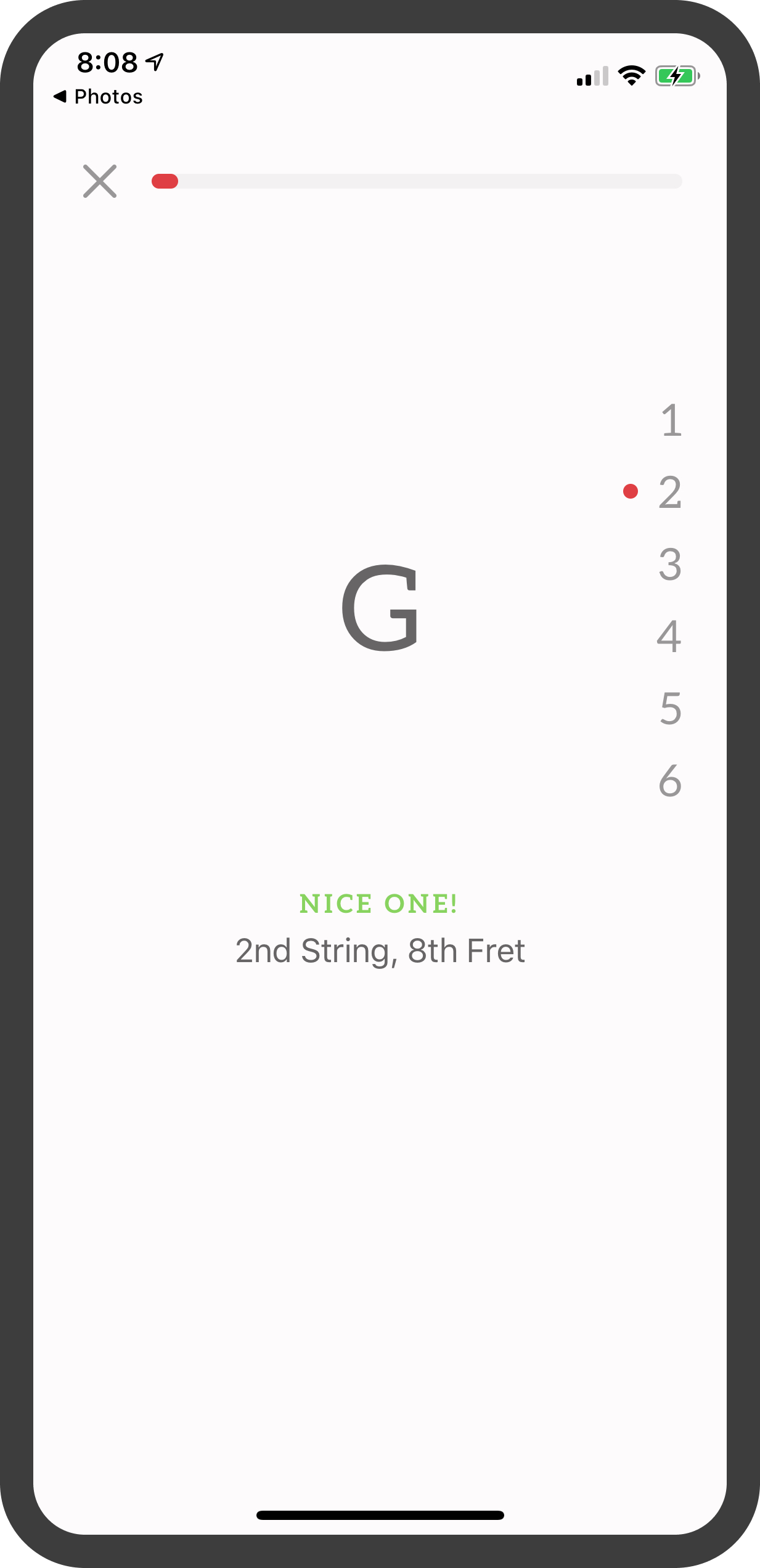Return to the Photos app

pos(98,97)
